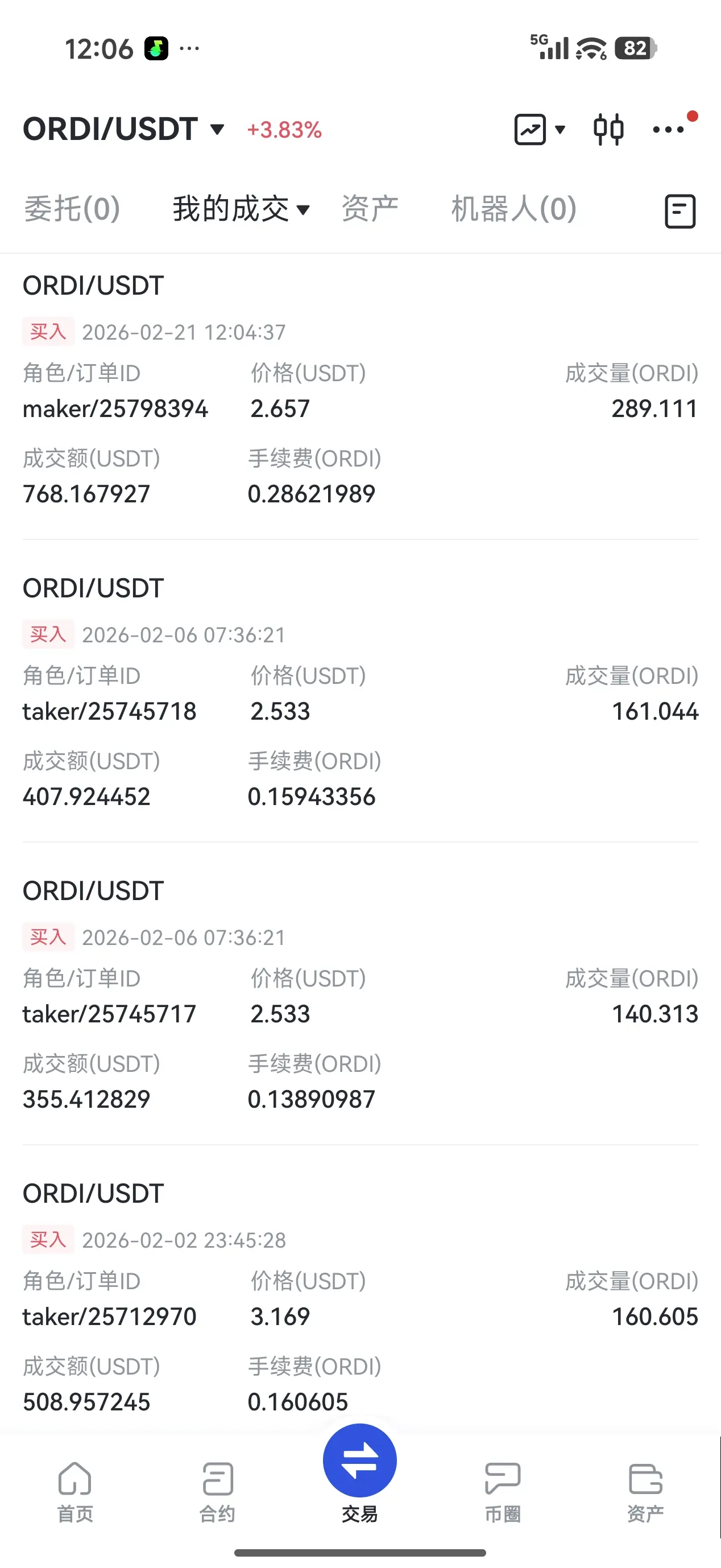The width and height of the screenshot is (721, 1568).
Task: Switch to the 资产 top tab
Action: point(370,209)
